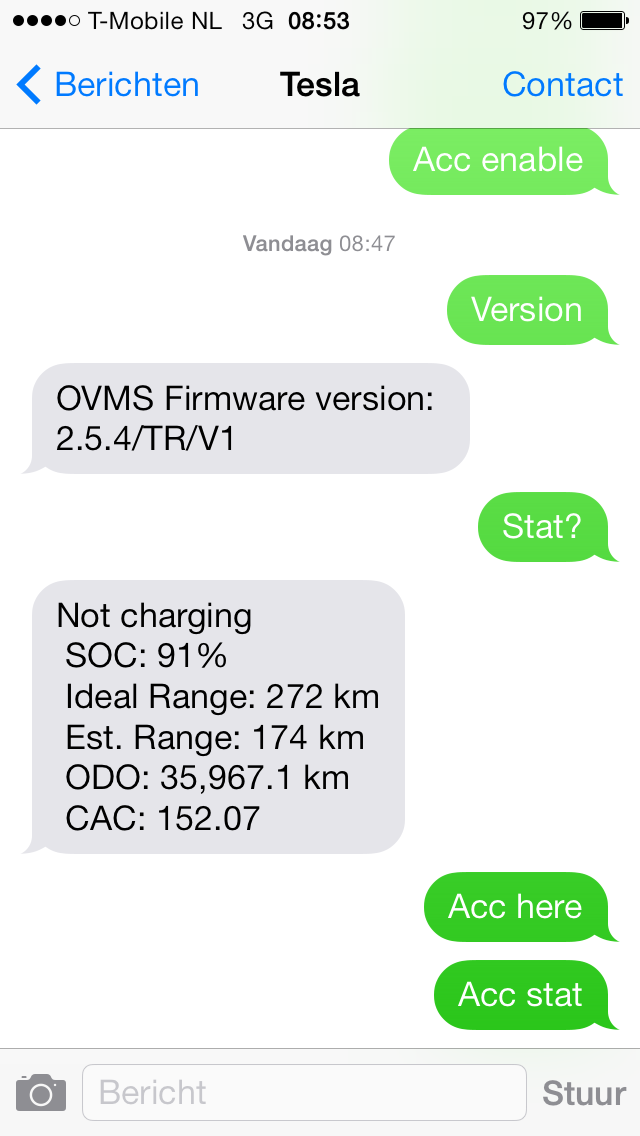Open the camera attachment icon
Screen dimensions: 640x1136
tap(41, 1092)
